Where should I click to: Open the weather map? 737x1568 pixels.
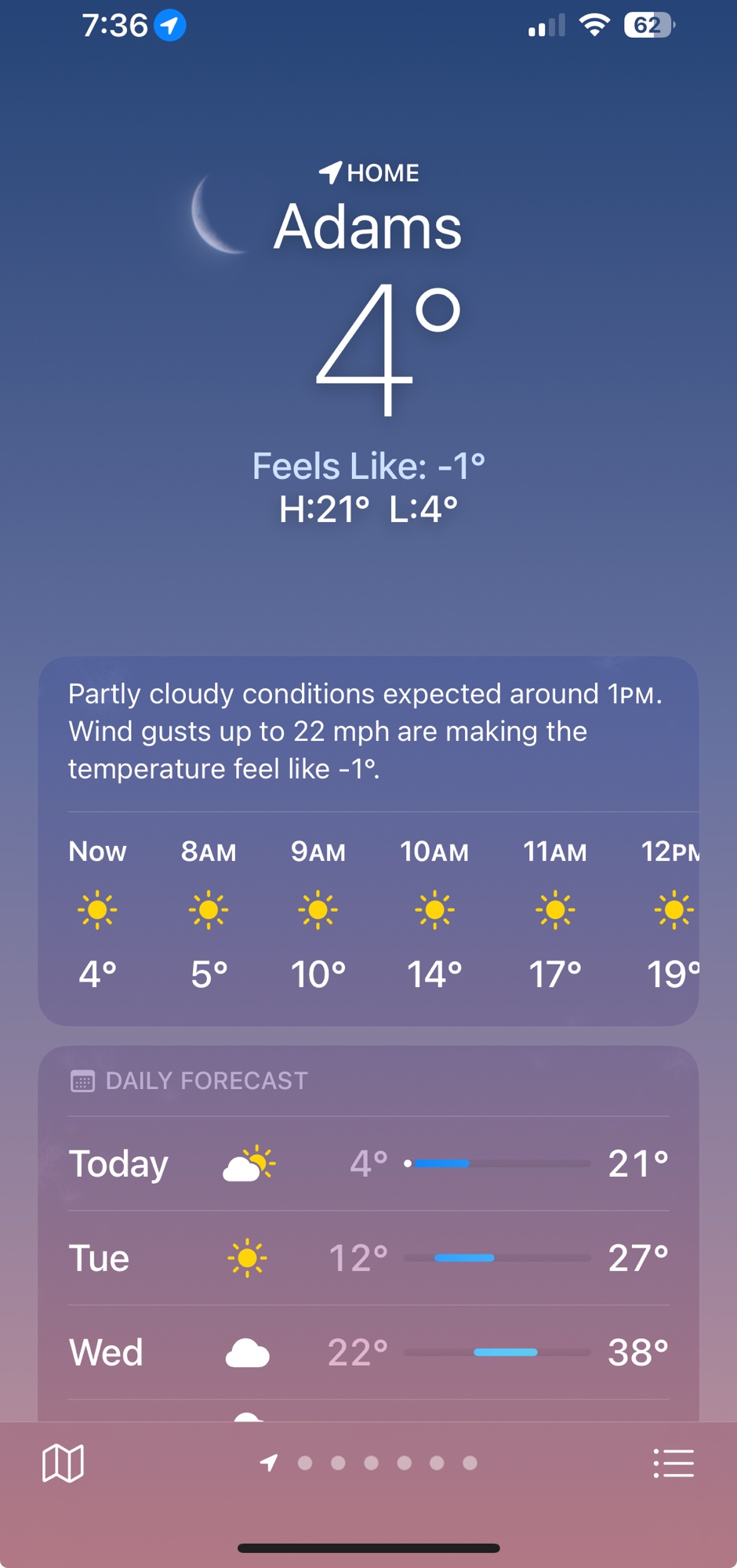[x=63, y=1463]
